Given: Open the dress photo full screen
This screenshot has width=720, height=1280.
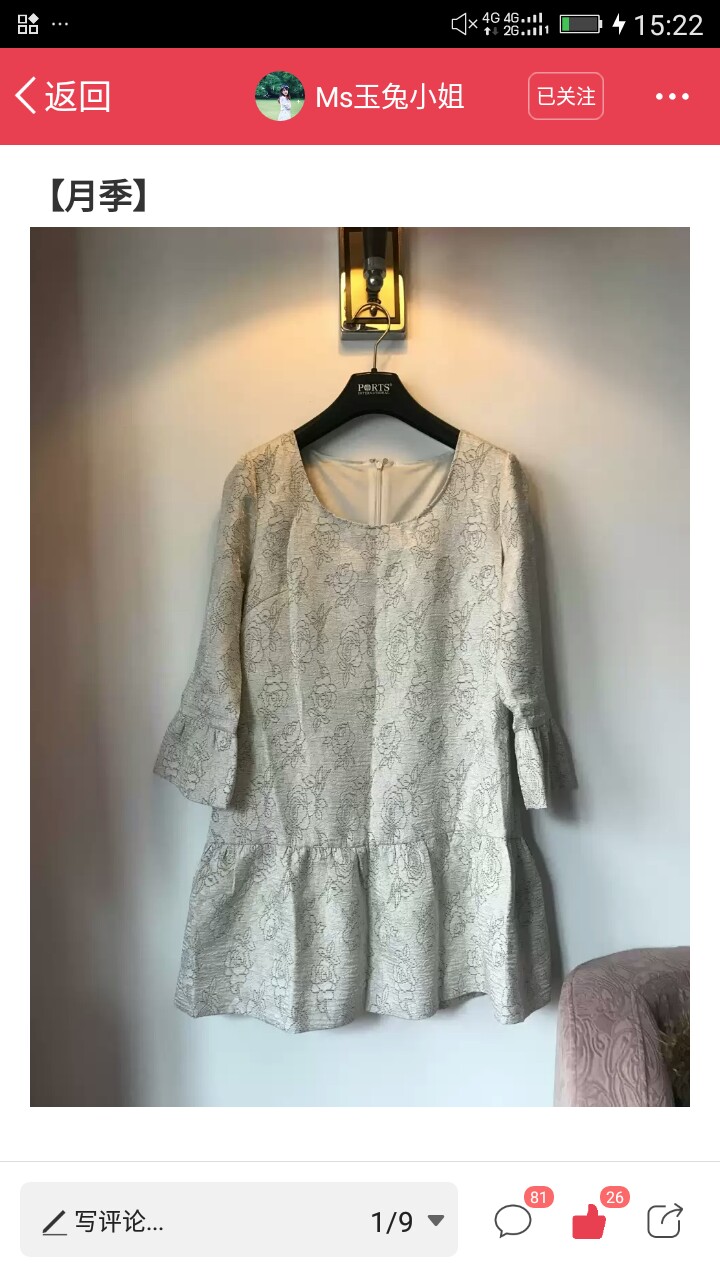Looking at the screenshot, I should click(360, 667).
